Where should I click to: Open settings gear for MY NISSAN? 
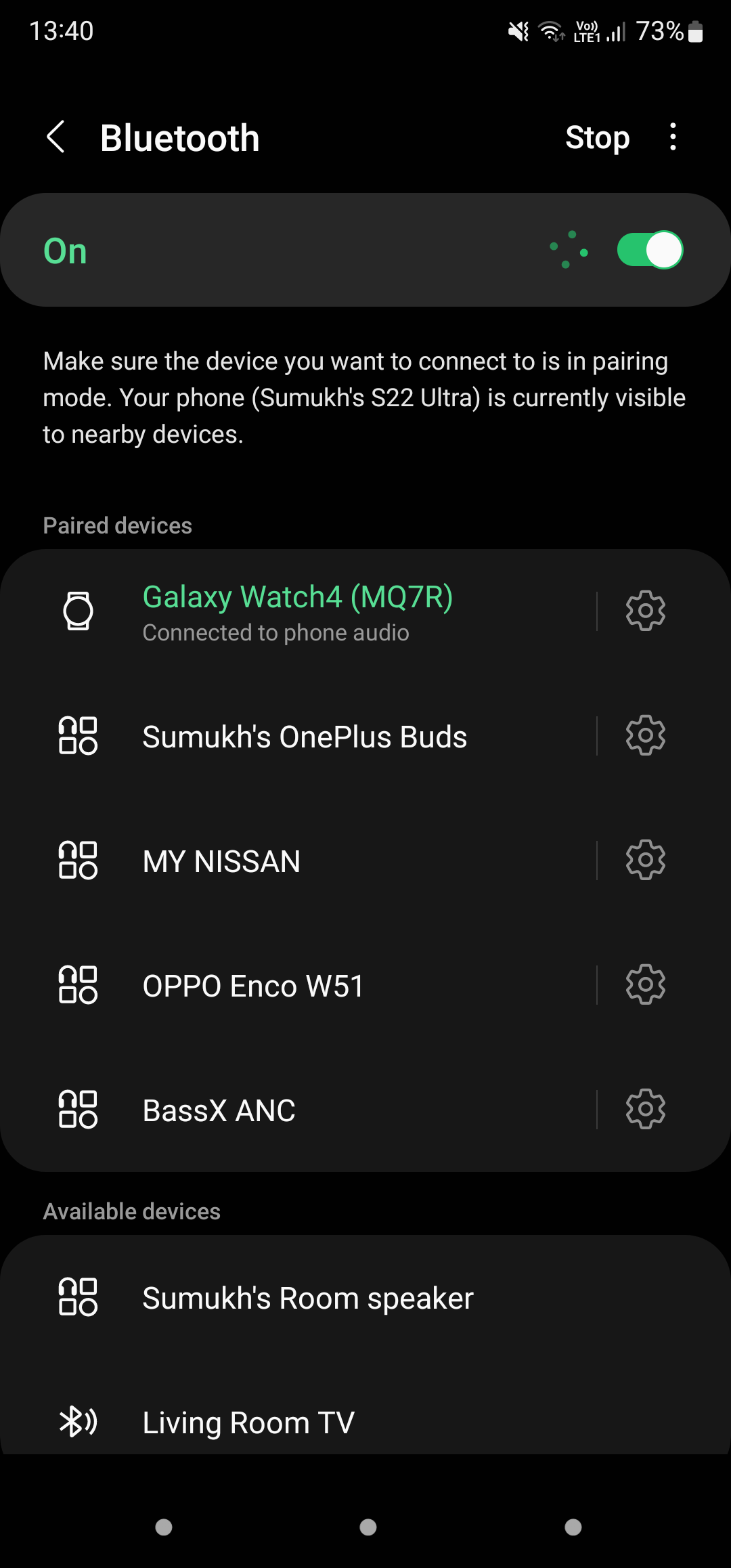click(x=645, y=861)
